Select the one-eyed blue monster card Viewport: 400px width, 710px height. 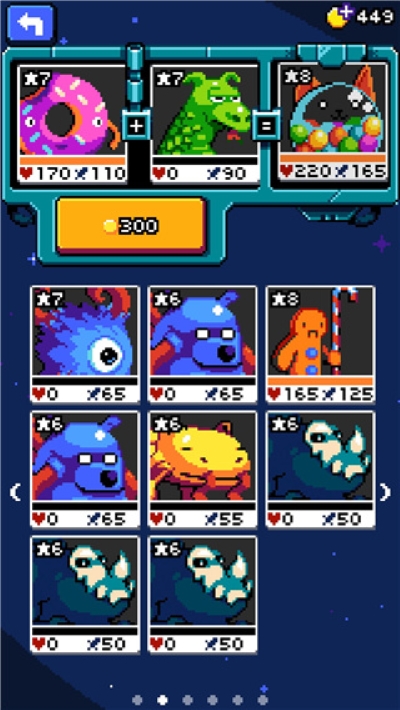85,344
